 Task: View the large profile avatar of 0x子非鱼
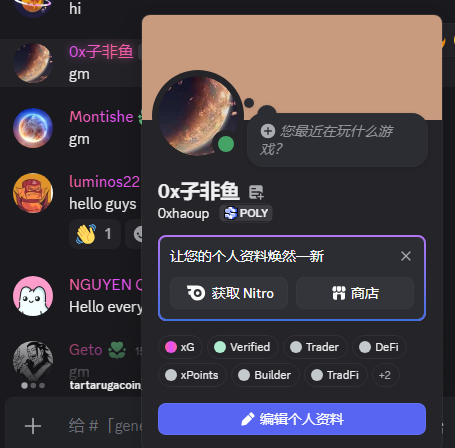coord(198,116)
